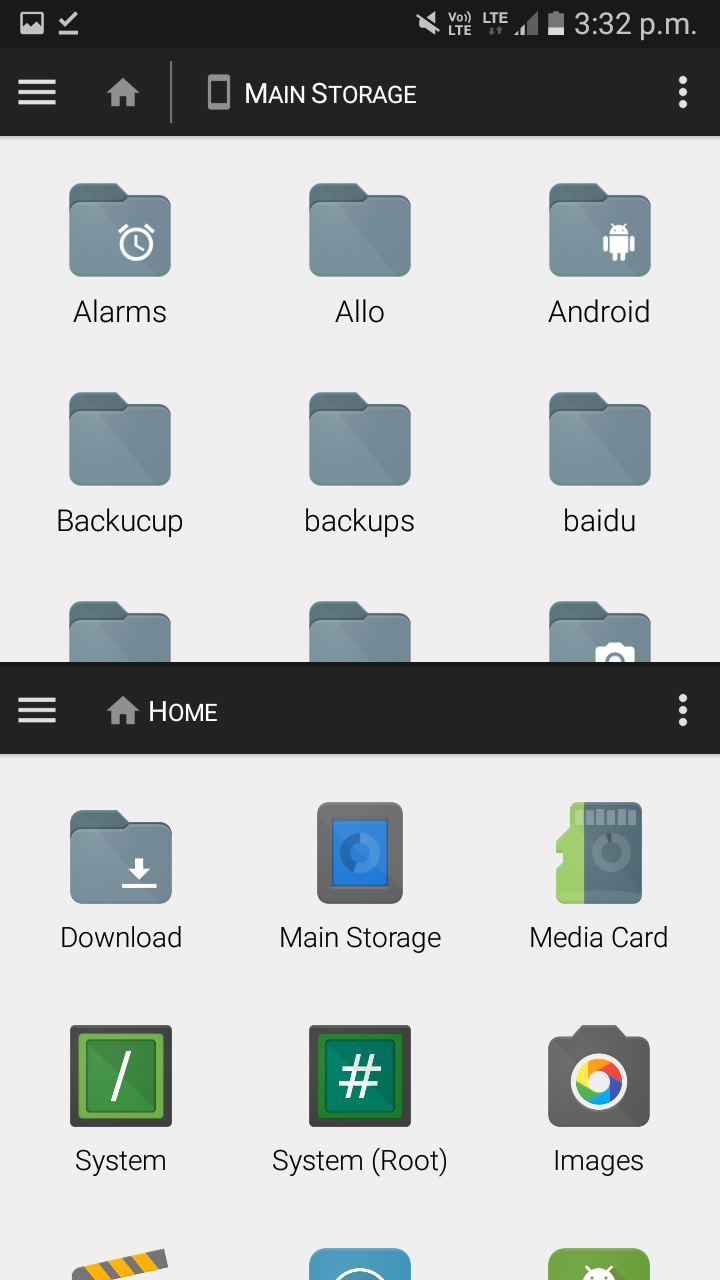This screenshot has width=720, height=1280.
Task: Open the Android folder
Action: (600, 255)
